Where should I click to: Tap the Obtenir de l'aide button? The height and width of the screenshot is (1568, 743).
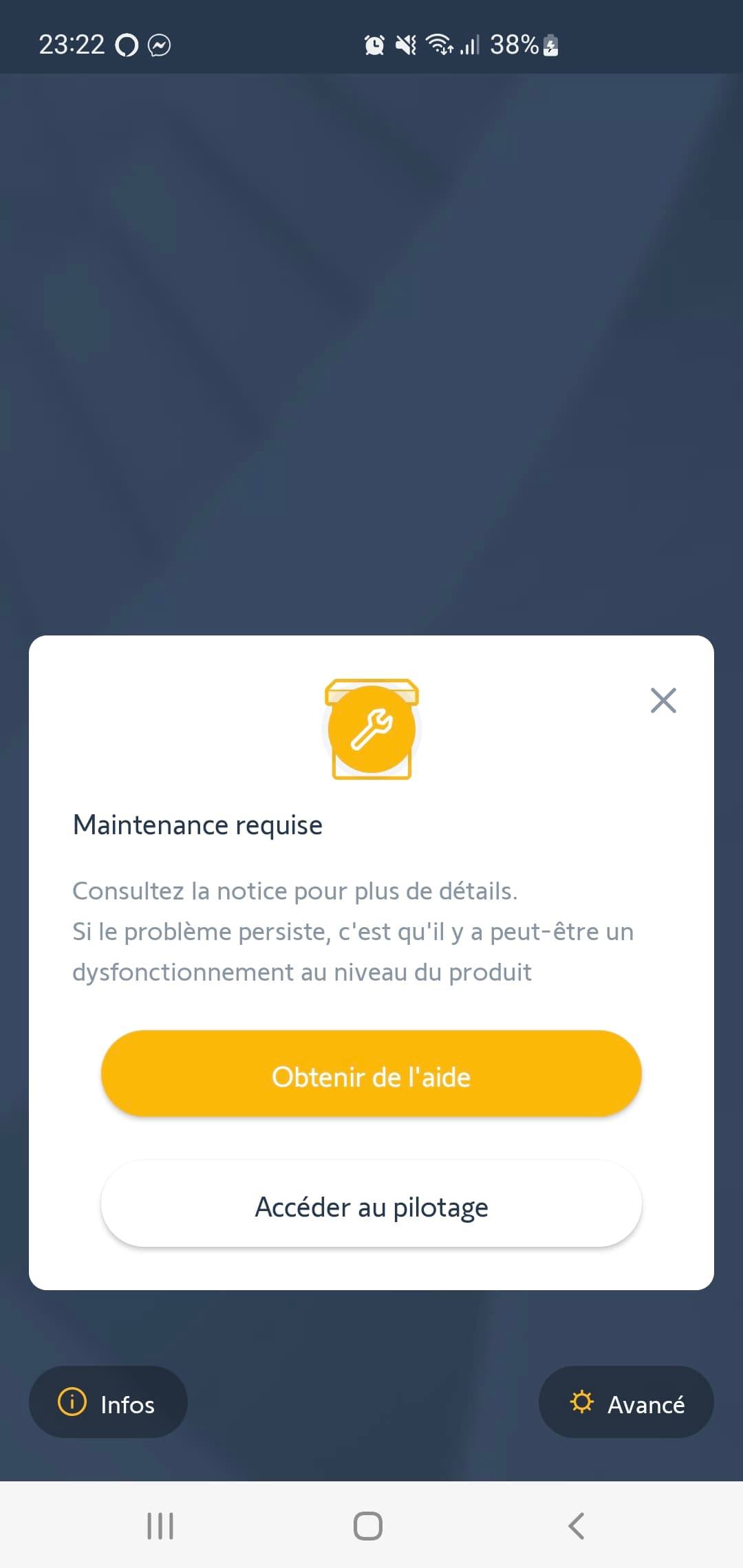(371, 1074)
